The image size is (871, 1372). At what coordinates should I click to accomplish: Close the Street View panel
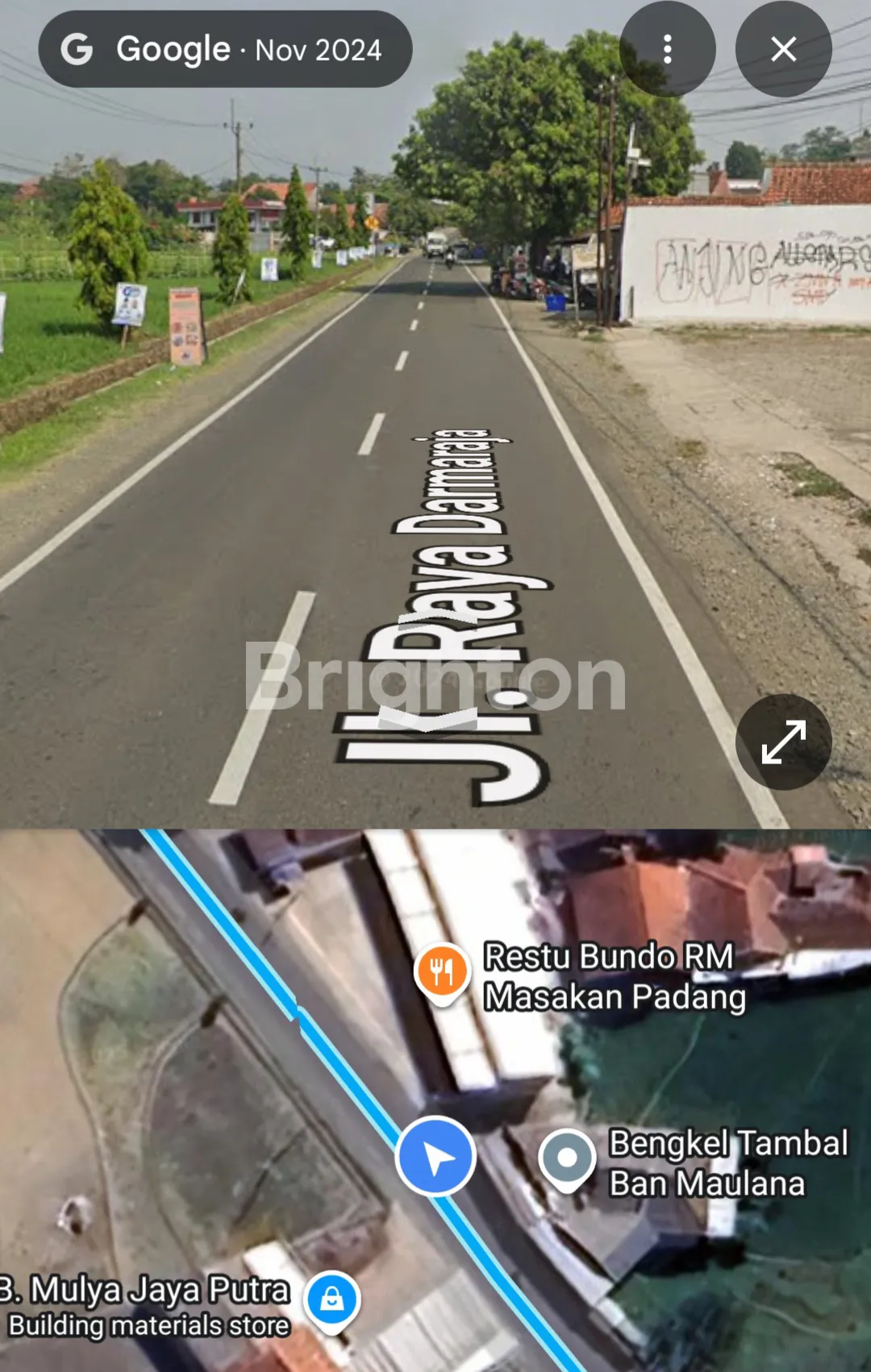point(783,49)
